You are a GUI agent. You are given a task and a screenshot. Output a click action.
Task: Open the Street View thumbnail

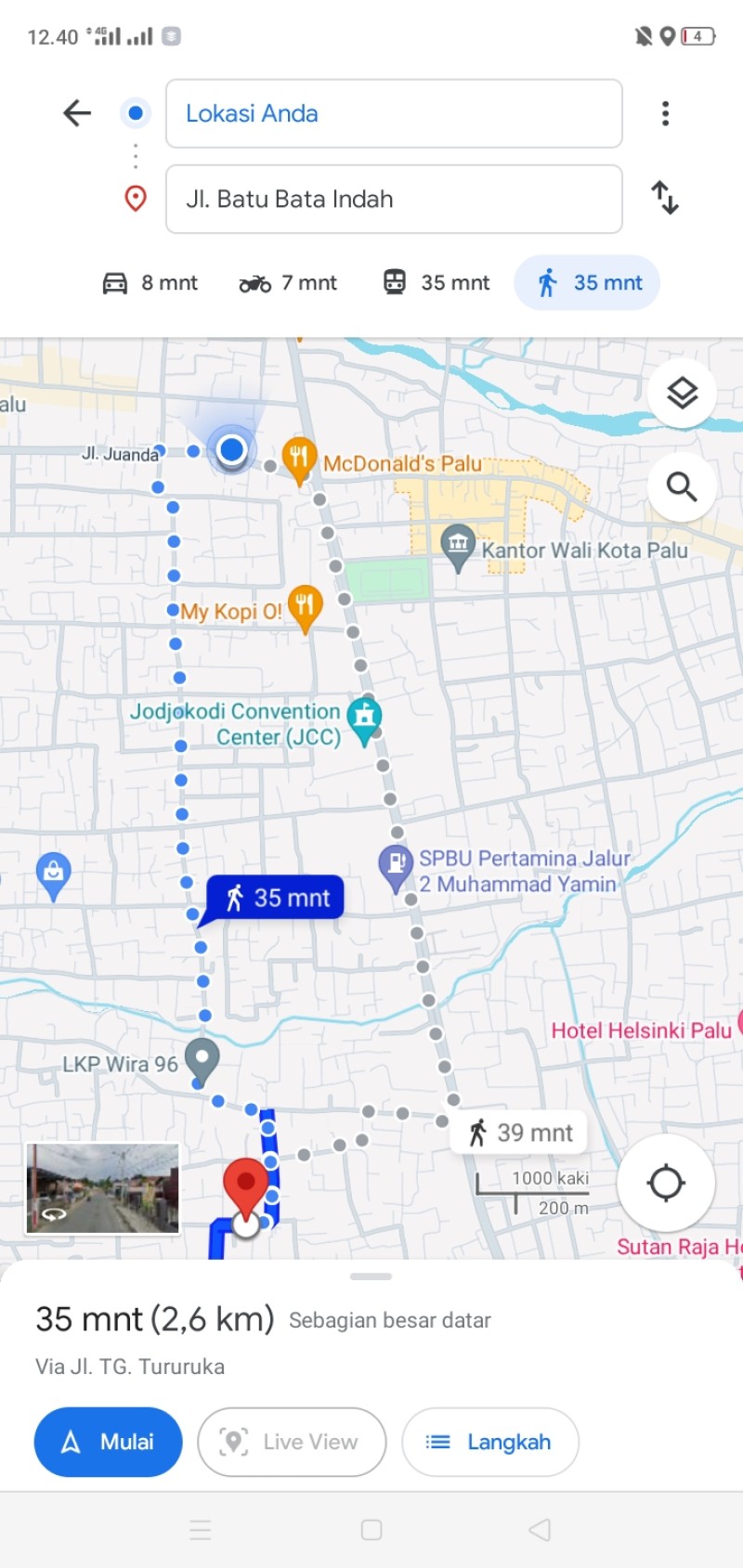tap(102, 1188)
